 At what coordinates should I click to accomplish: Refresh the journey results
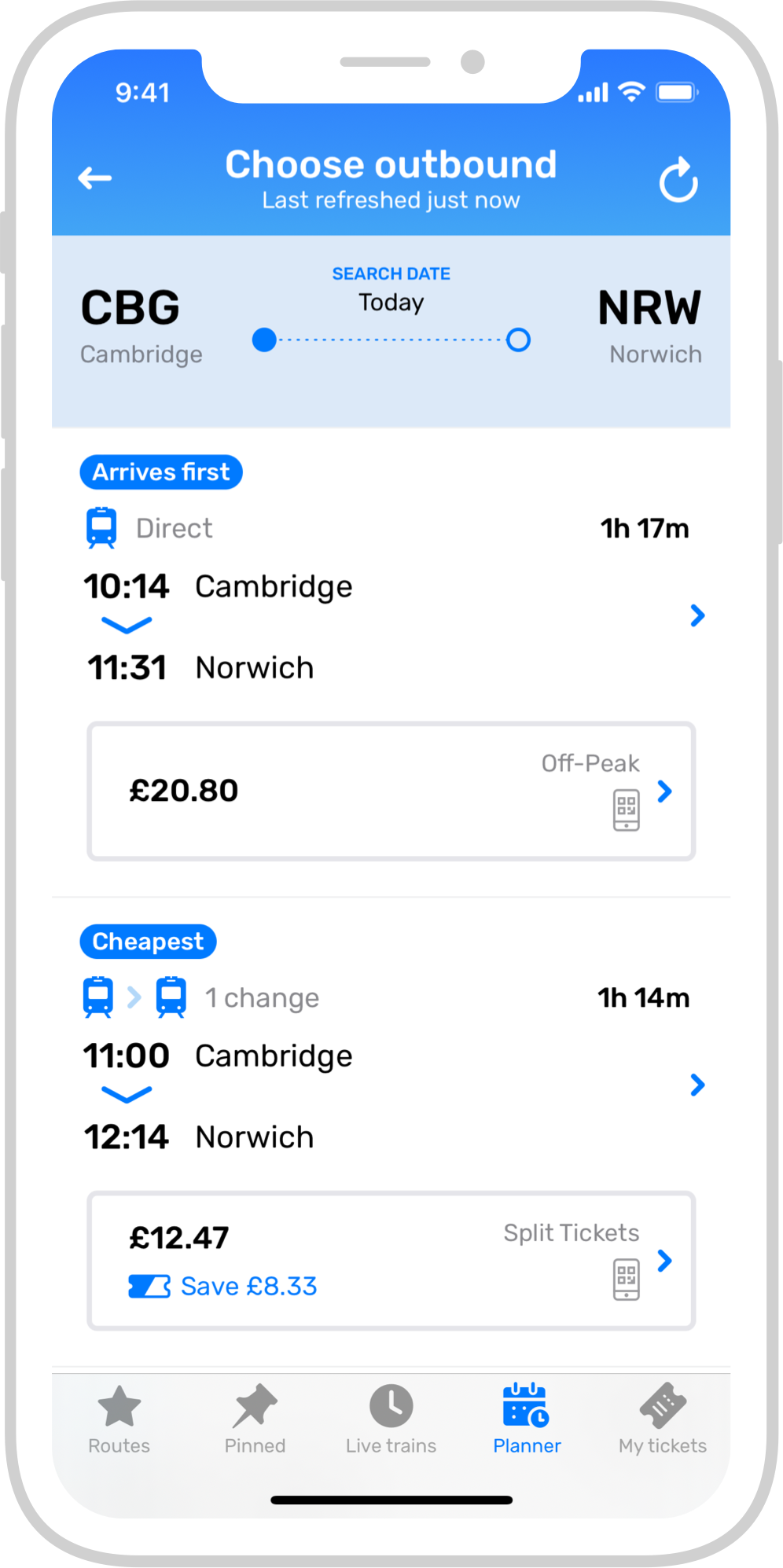click(x=679, y=178)
